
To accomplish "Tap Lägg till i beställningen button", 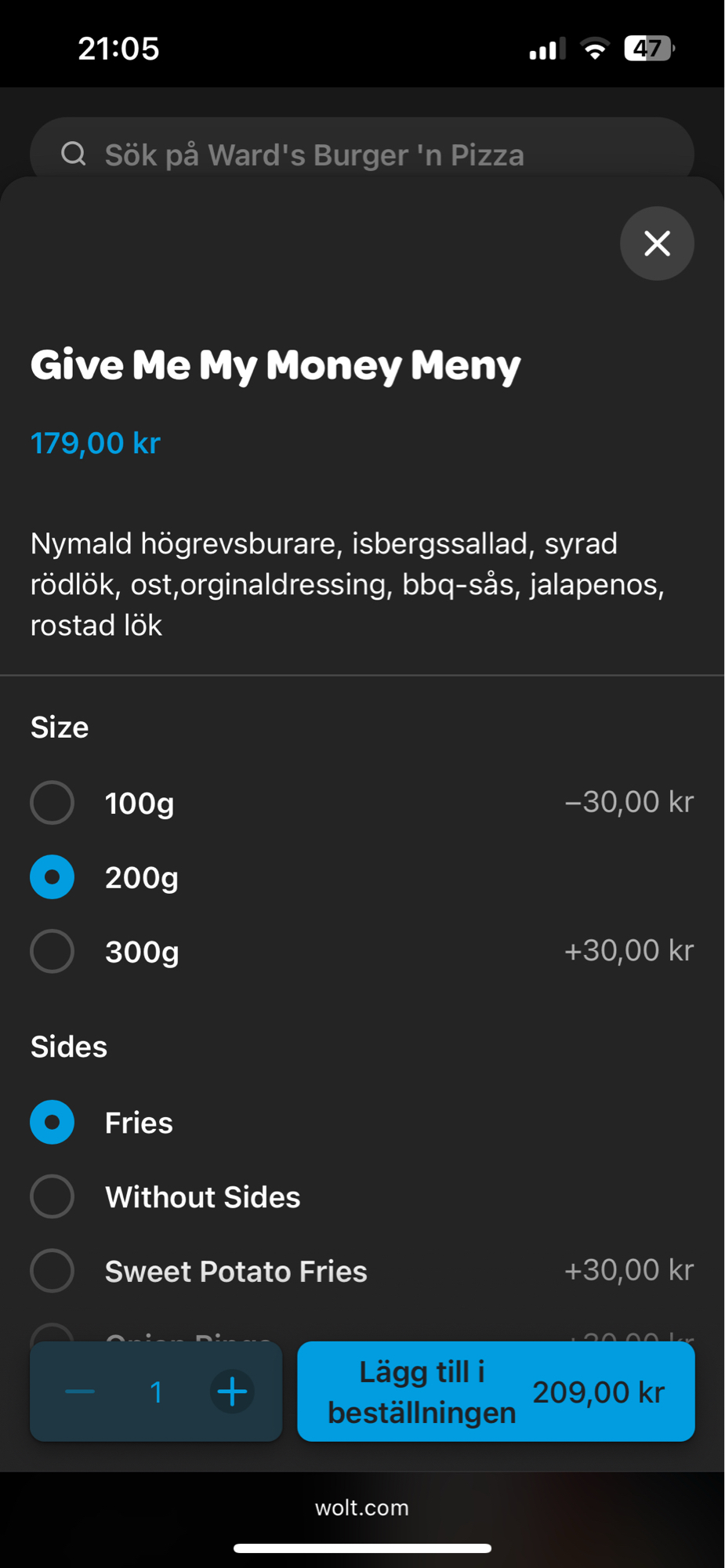I will point(495,1392).
